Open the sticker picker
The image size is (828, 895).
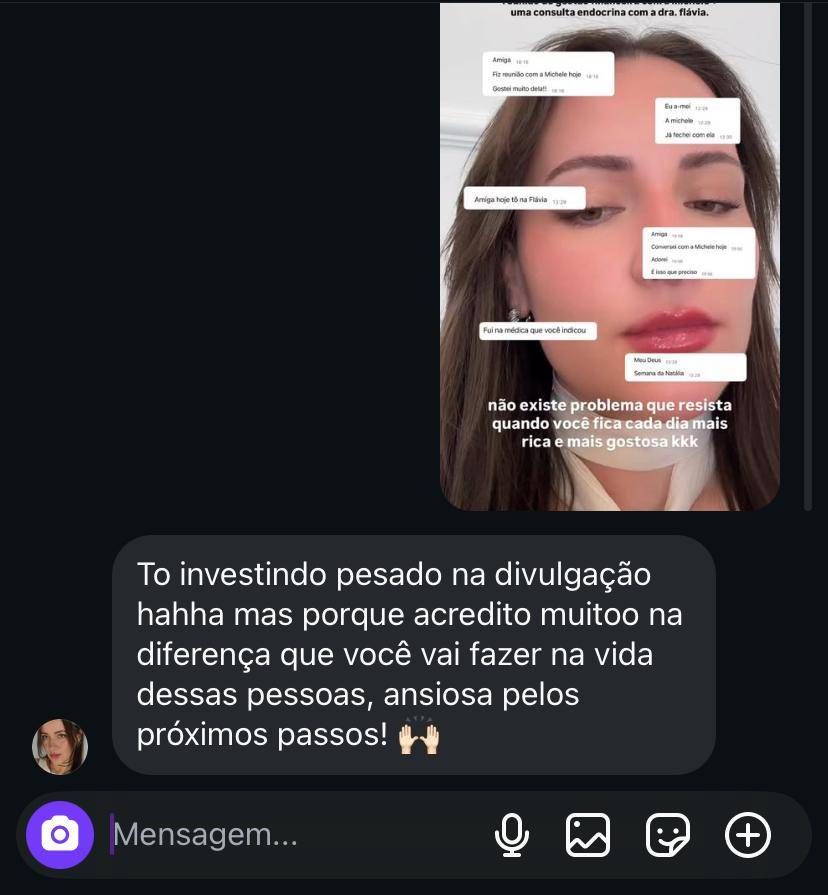[x=668, y=835]
